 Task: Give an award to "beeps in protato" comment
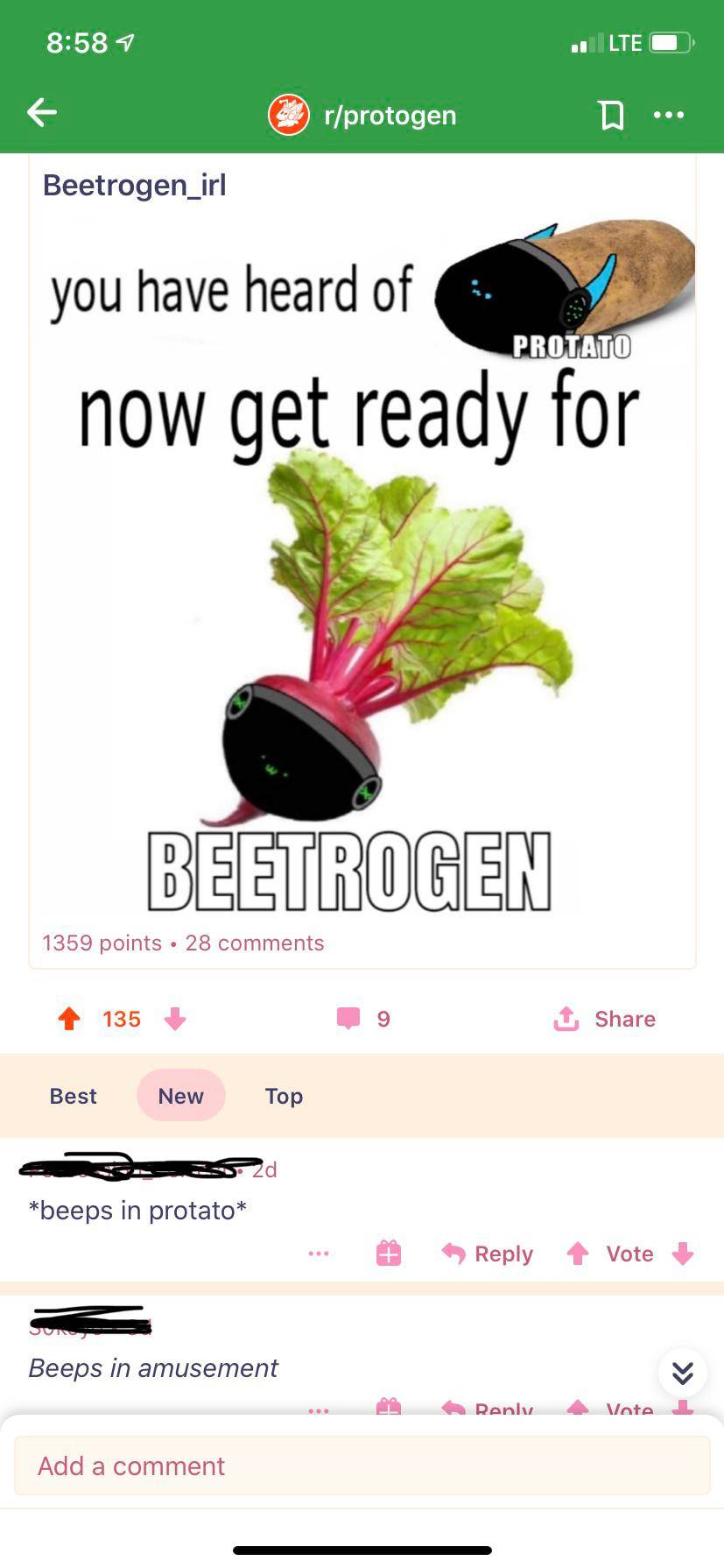coord(389,1254)
